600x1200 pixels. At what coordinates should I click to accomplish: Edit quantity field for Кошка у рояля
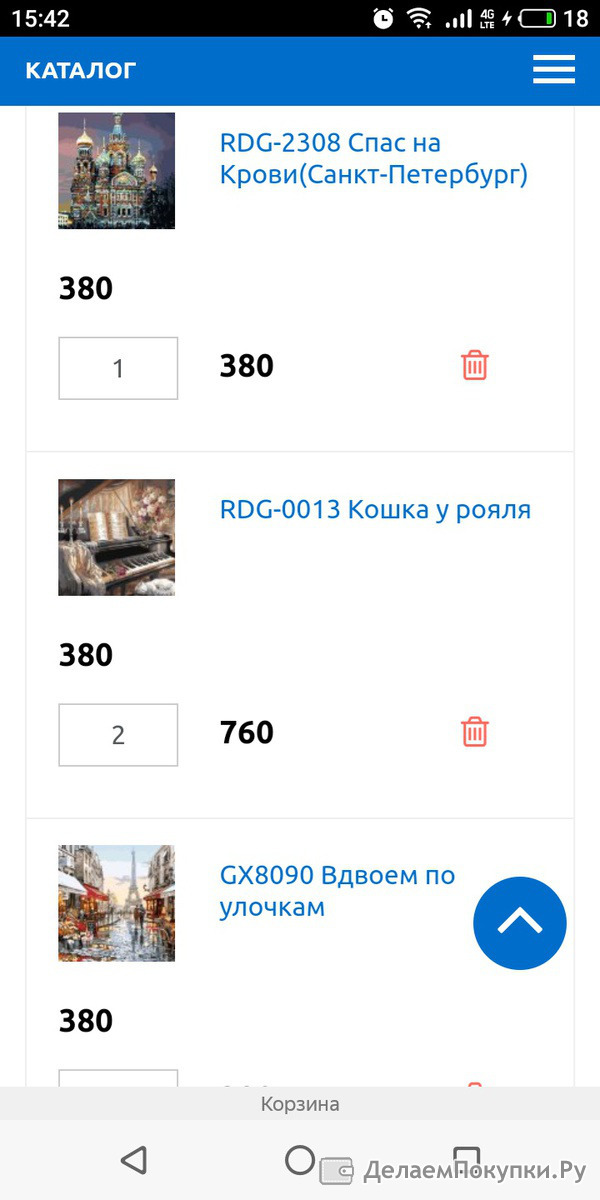pyautogui.click(x=118, y=735)
